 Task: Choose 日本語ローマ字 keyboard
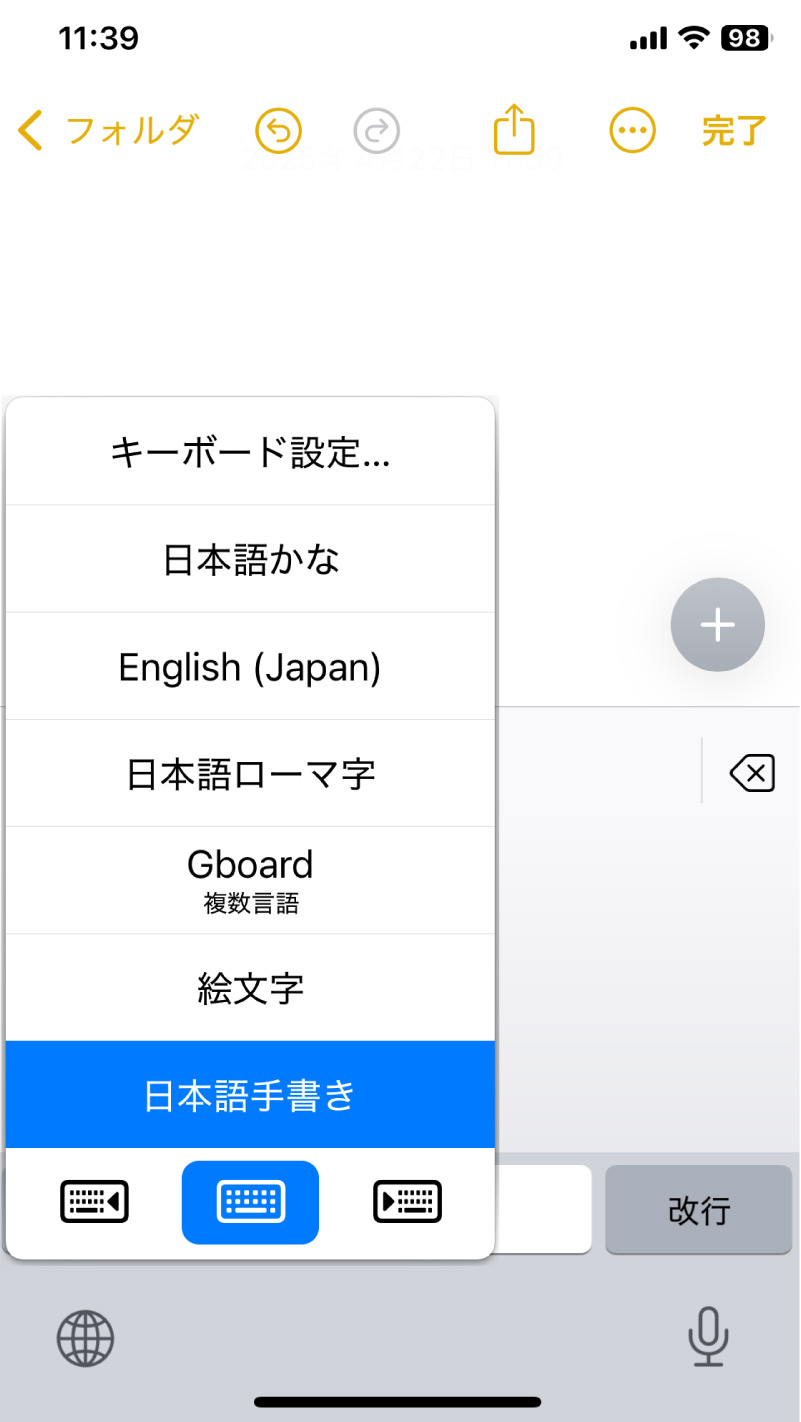click(x=250, y=774)
